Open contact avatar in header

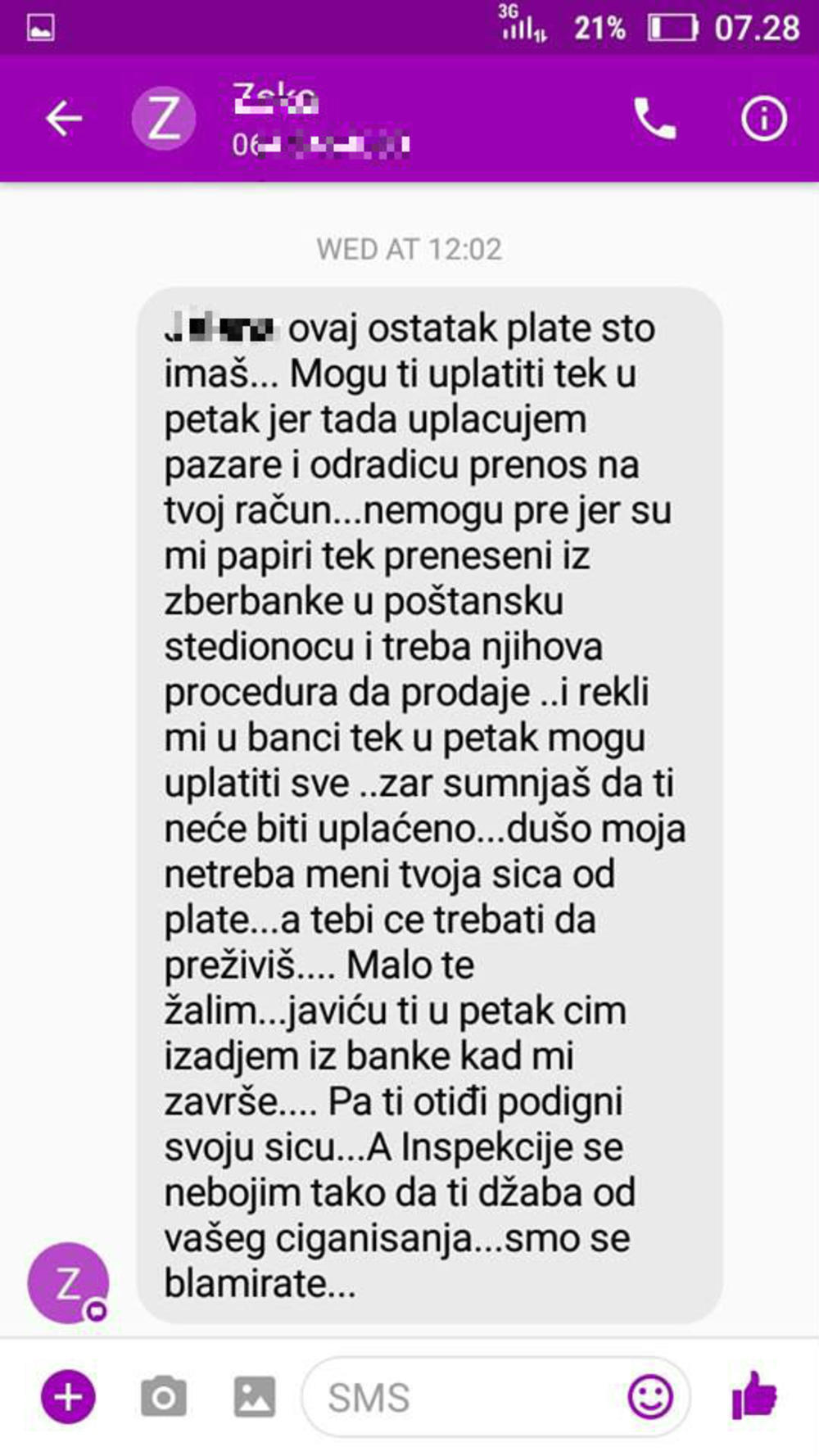click(x=164, y=120)
